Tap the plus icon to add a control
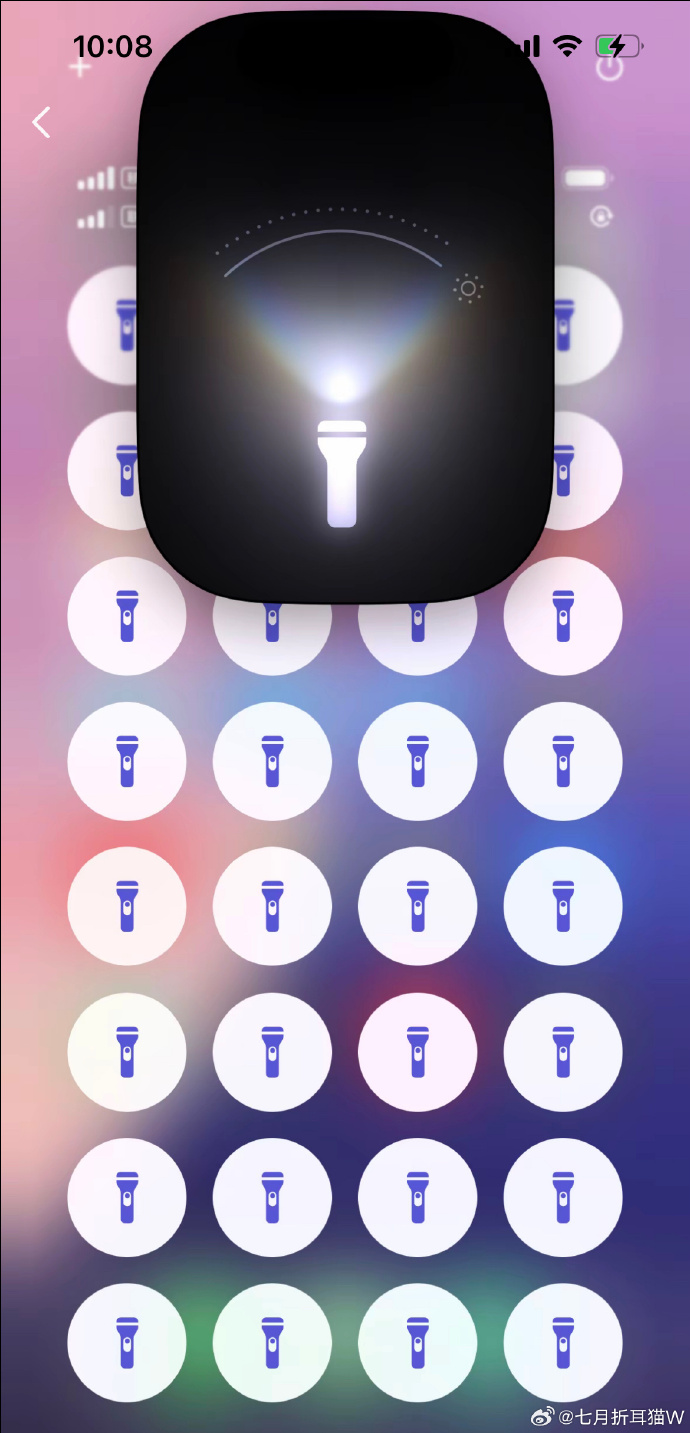This screenshot has width=690, height=1433. 79,69
